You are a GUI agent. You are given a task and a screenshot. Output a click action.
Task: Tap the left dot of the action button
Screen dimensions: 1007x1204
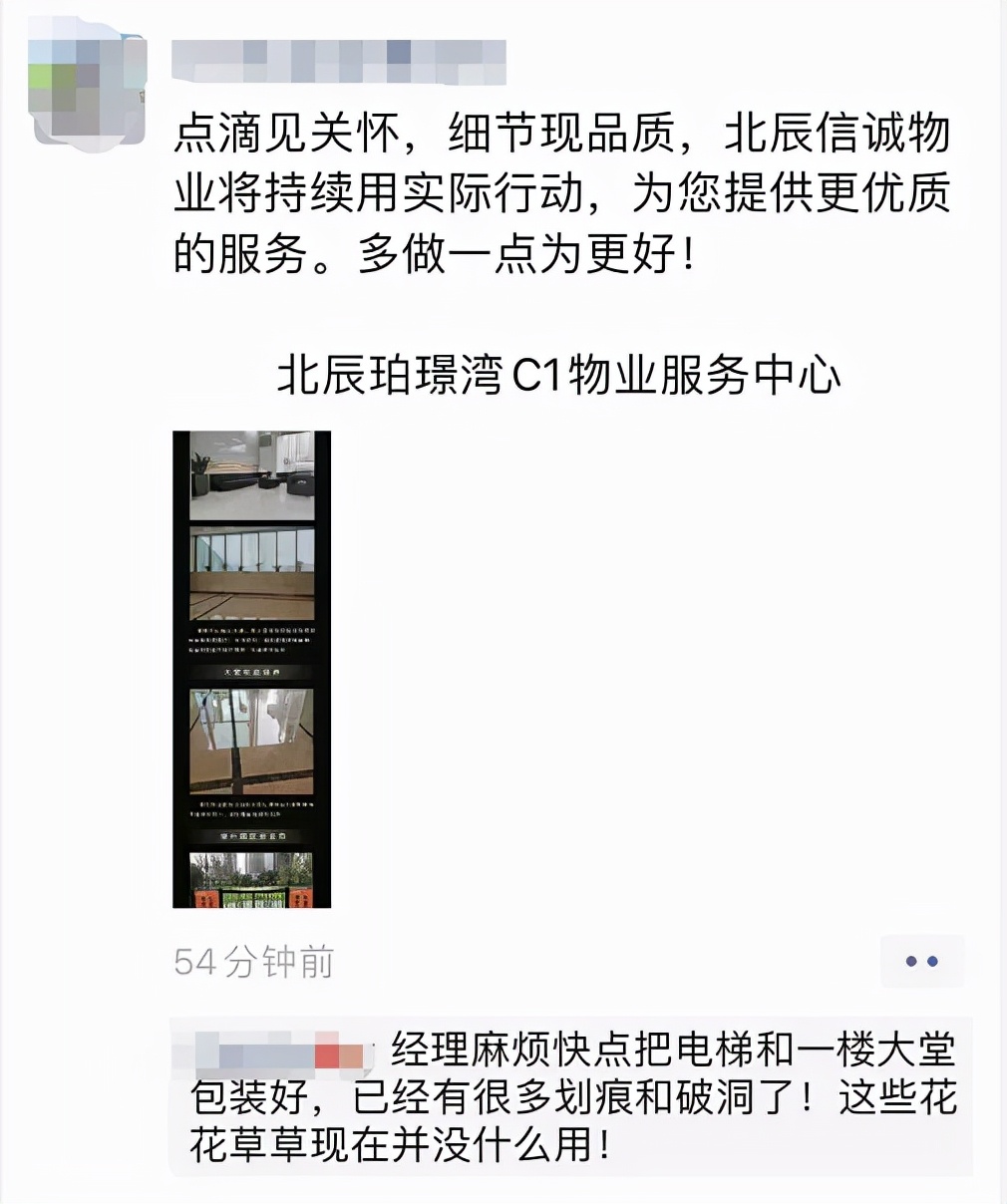(x=910, y=961)
